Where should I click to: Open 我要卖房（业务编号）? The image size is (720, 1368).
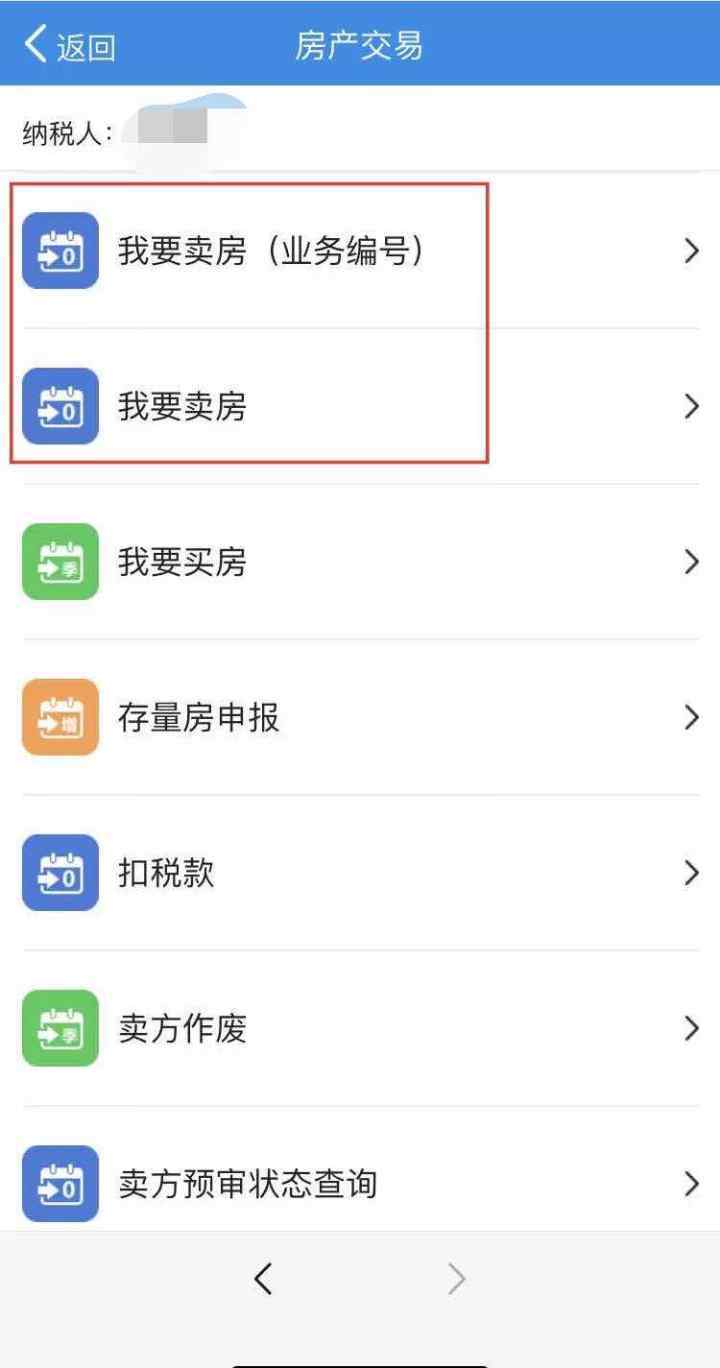[x=360, y=251]
